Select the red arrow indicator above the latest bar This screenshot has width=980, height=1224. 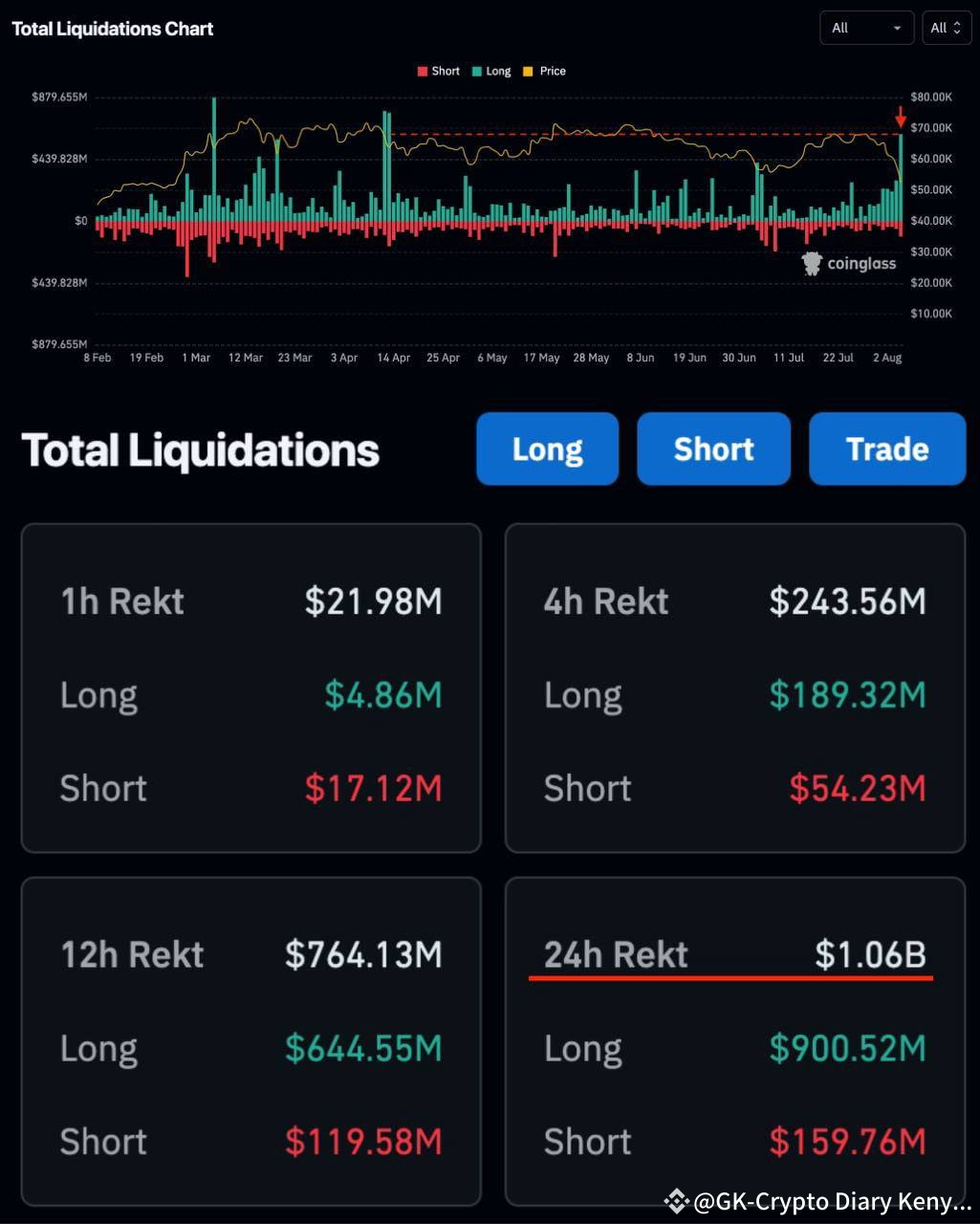click(x=901, y=118)
